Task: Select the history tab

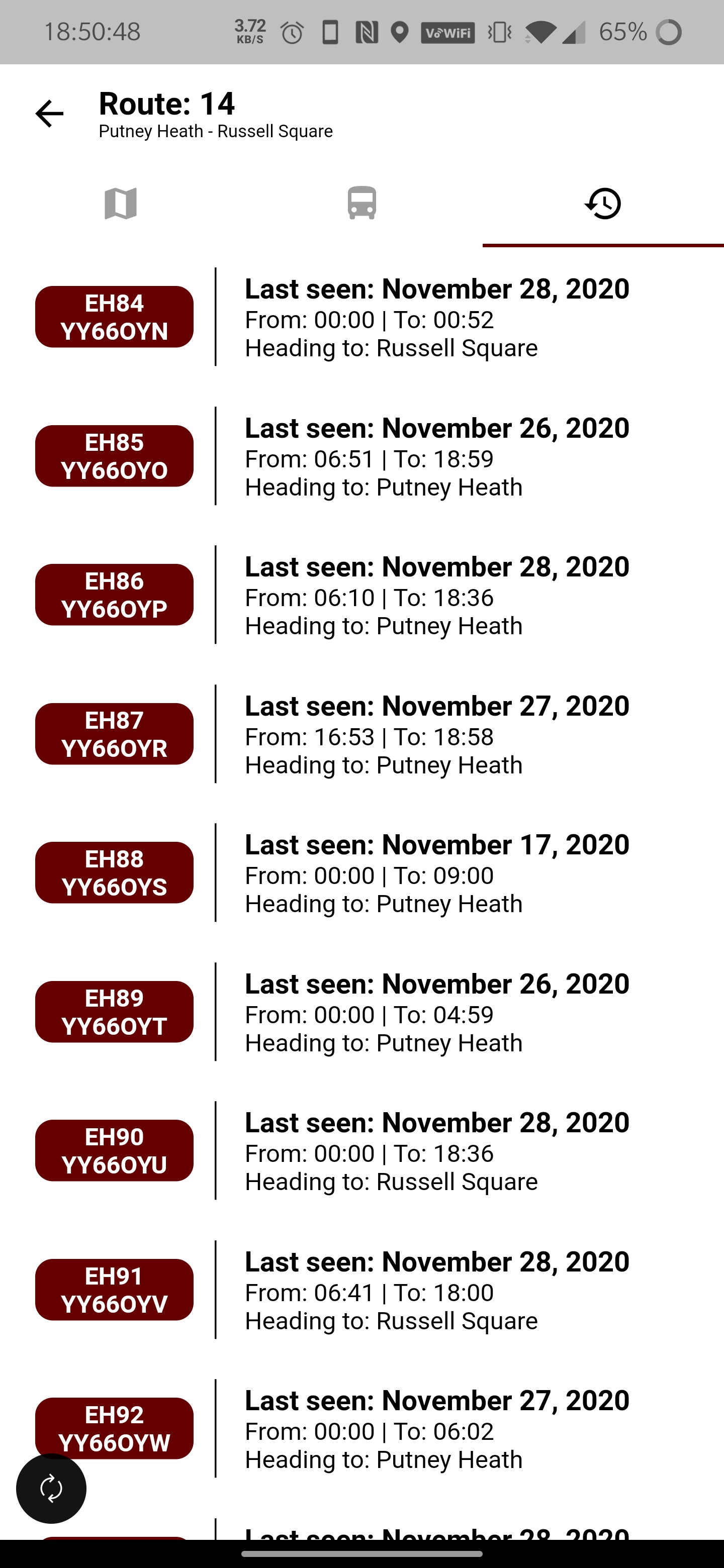Action: pyautogui.click(x=603, y=204)
